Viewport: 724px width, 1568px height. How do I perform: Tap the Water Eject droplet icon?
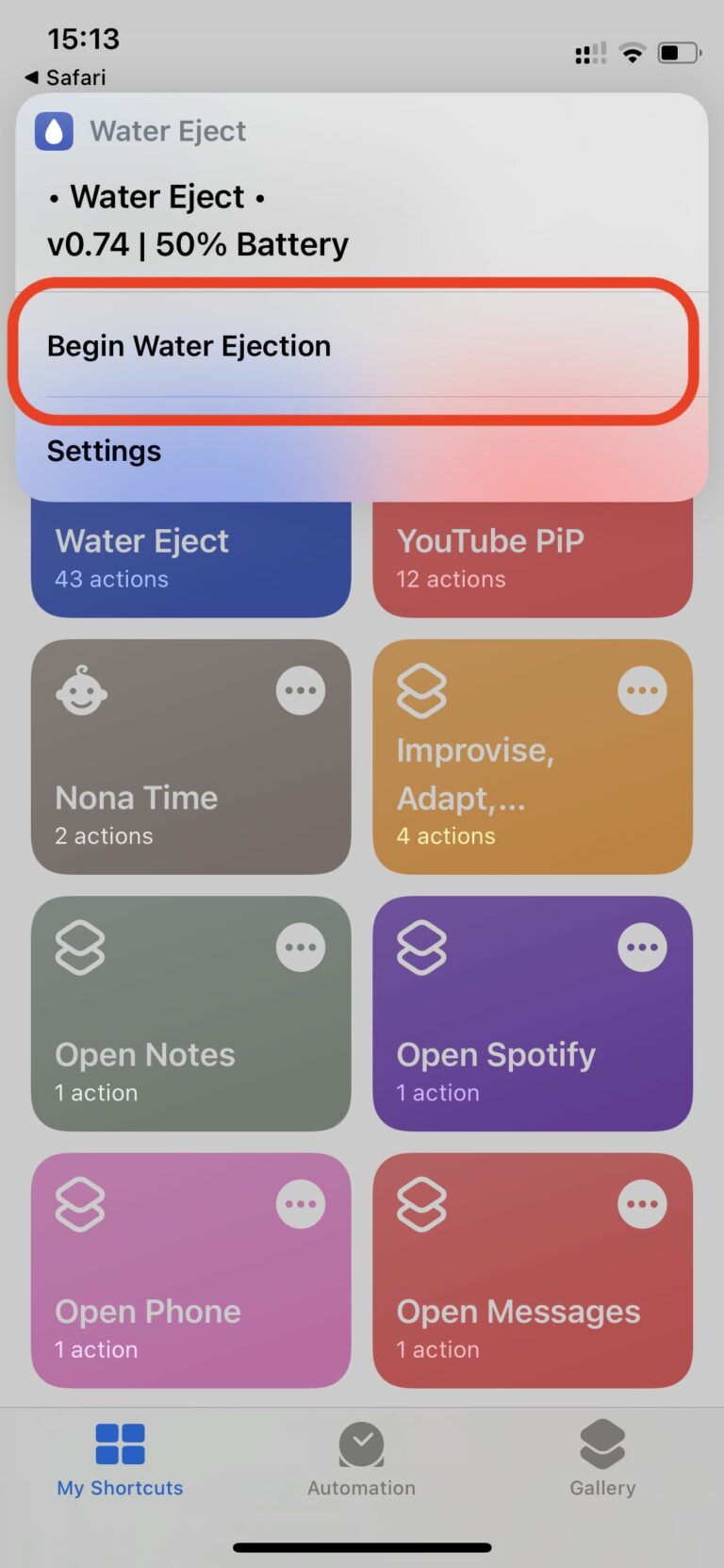tap(54, 131)
